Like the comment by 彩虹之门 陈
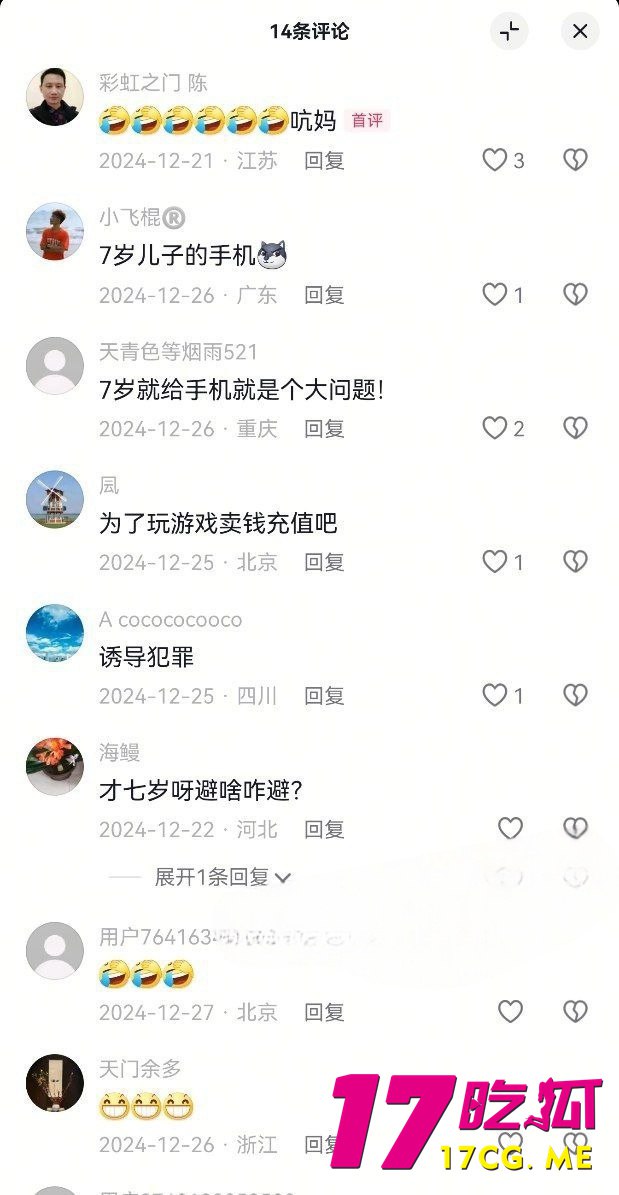 click(x=495, y=160)
